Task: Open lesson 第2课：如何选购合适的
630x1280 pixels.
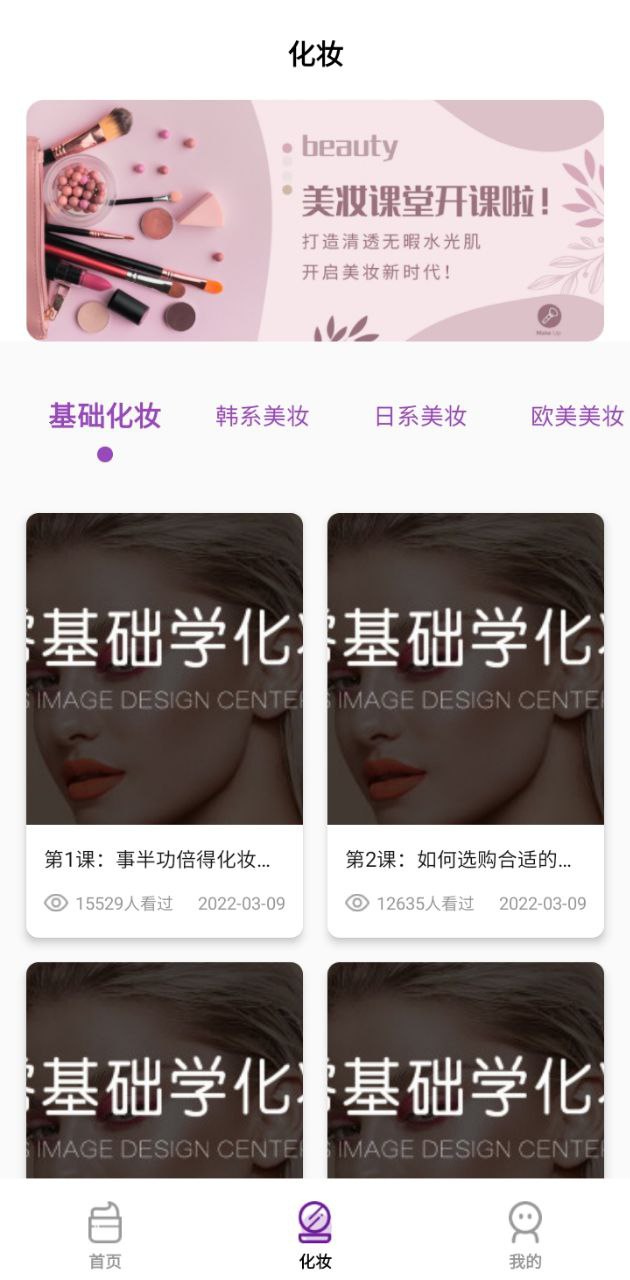Action: pos(465,725)
